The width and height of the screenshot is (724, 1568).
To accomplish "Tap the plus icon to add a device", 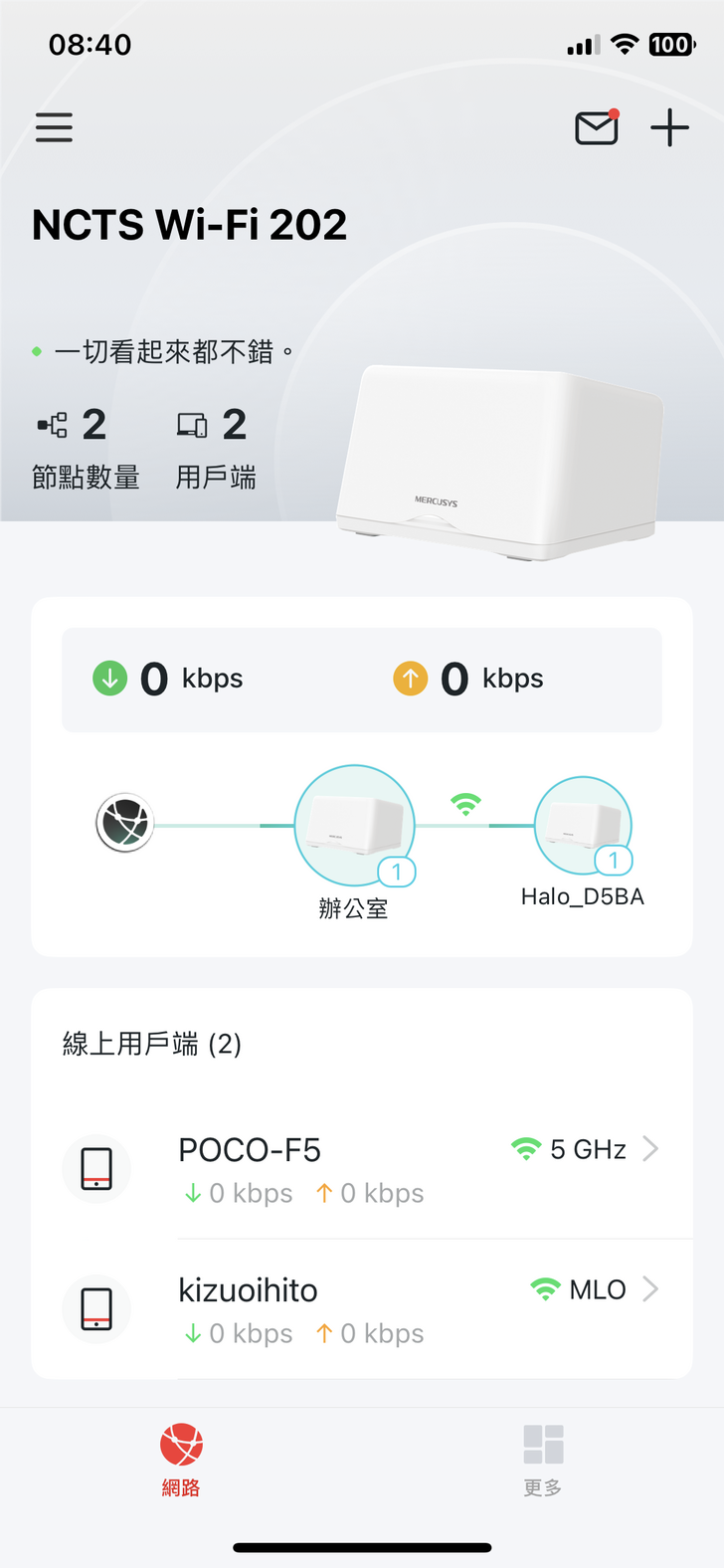I will click(x=669, y=127).
